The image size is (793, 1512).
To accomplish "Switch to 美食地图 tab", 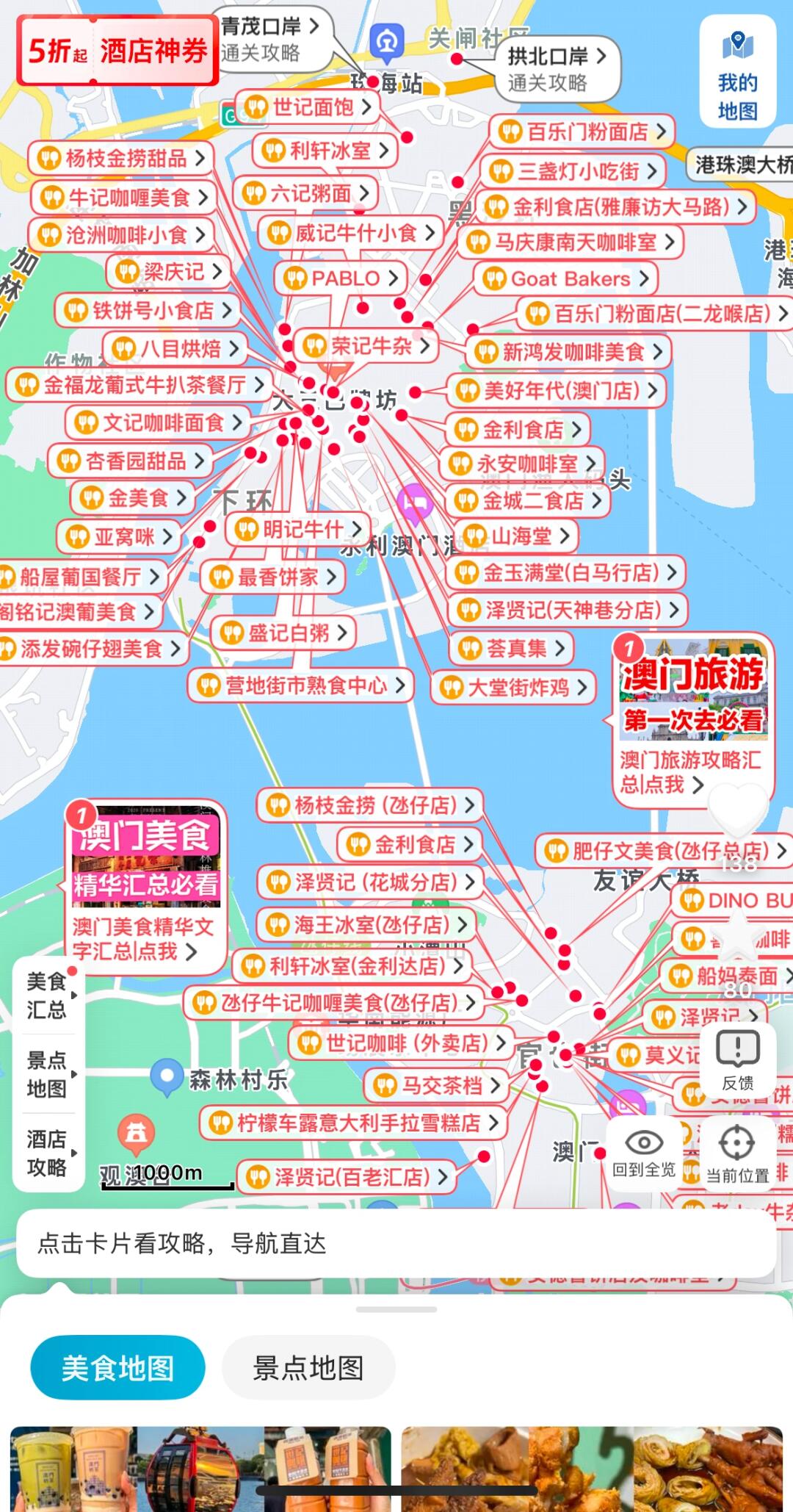I will [x=117, y=1367].
